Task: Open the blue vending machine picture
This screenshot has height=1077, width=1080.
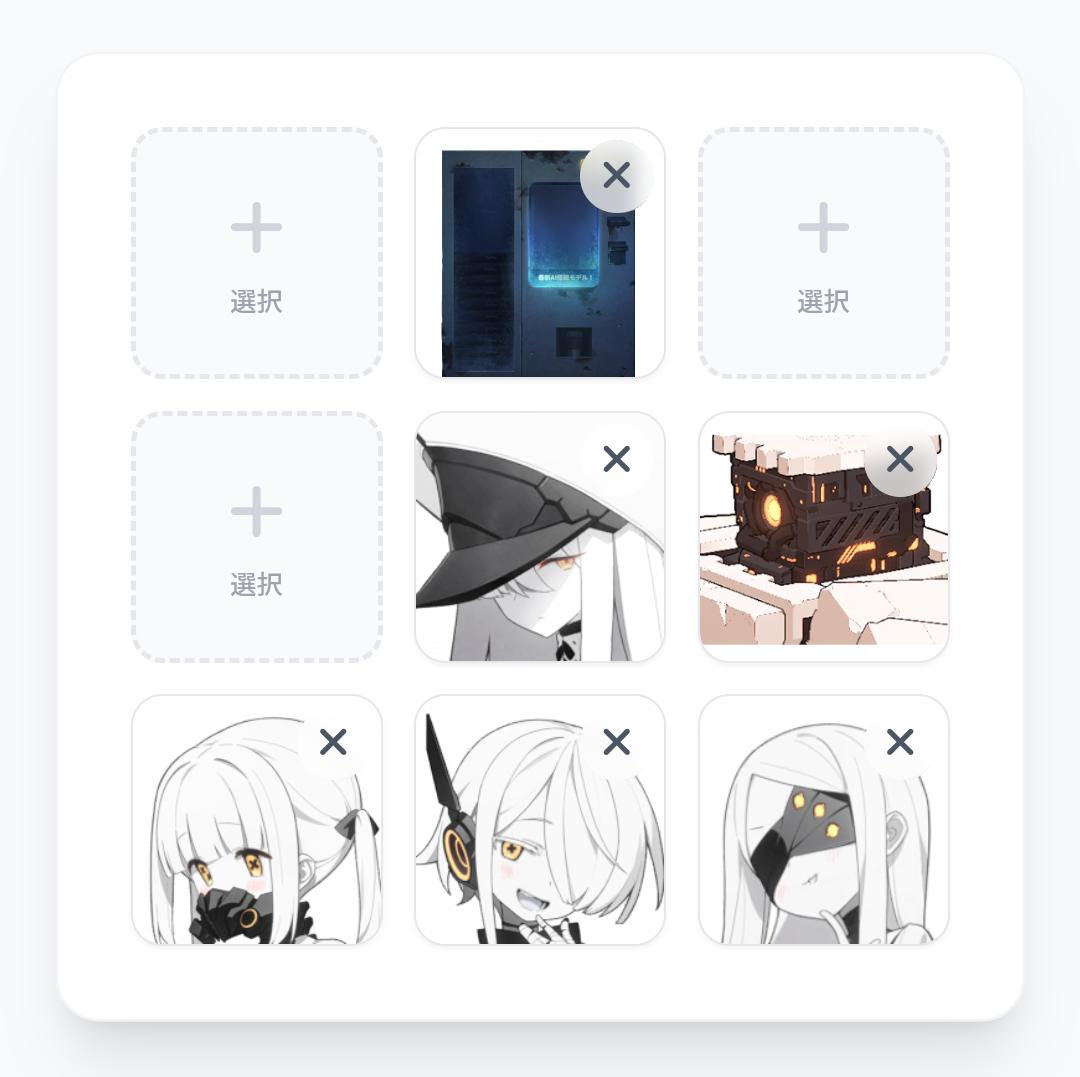Action: 520,280
